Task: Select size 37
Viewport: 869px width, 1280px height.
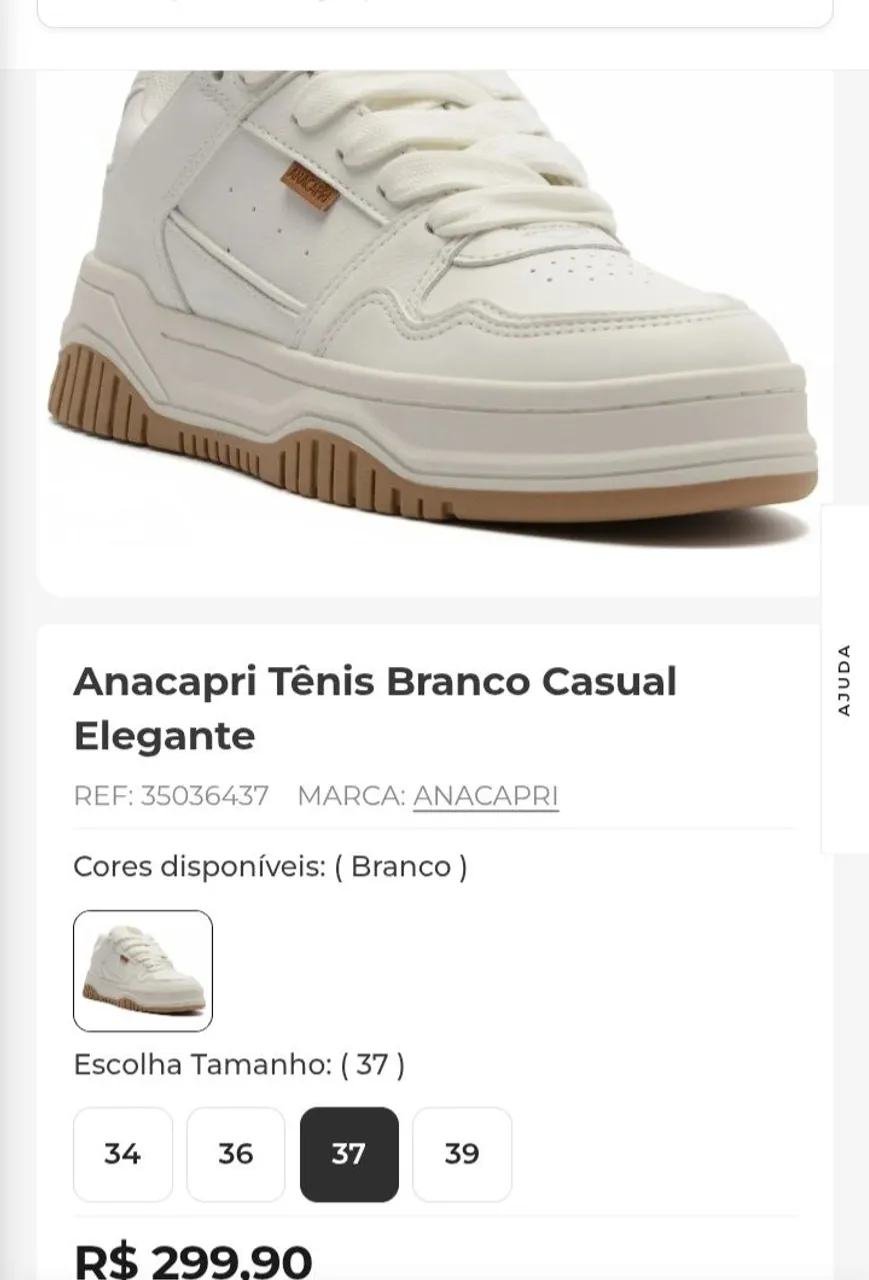Action: click(x=349, y=1154)
